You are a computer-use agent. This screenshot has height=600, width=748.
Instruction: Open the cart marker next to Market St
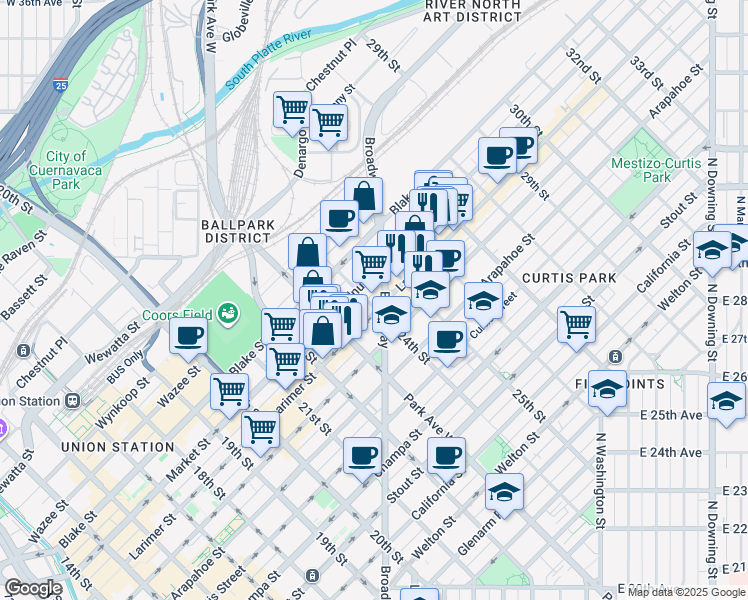pyautogui.click(x=229, y=392)
